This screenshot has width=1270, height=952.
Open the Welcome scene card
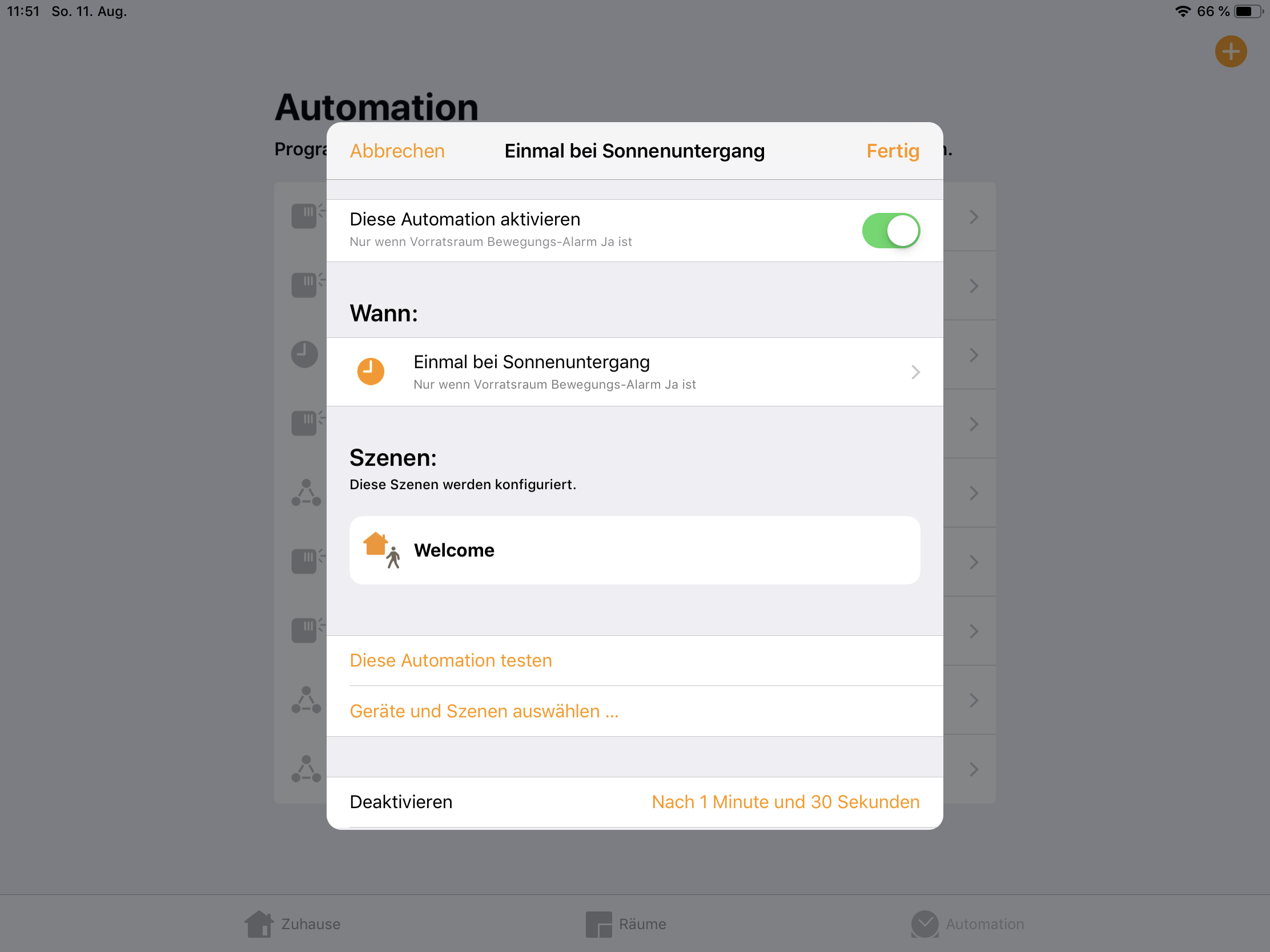click(634, 550)
